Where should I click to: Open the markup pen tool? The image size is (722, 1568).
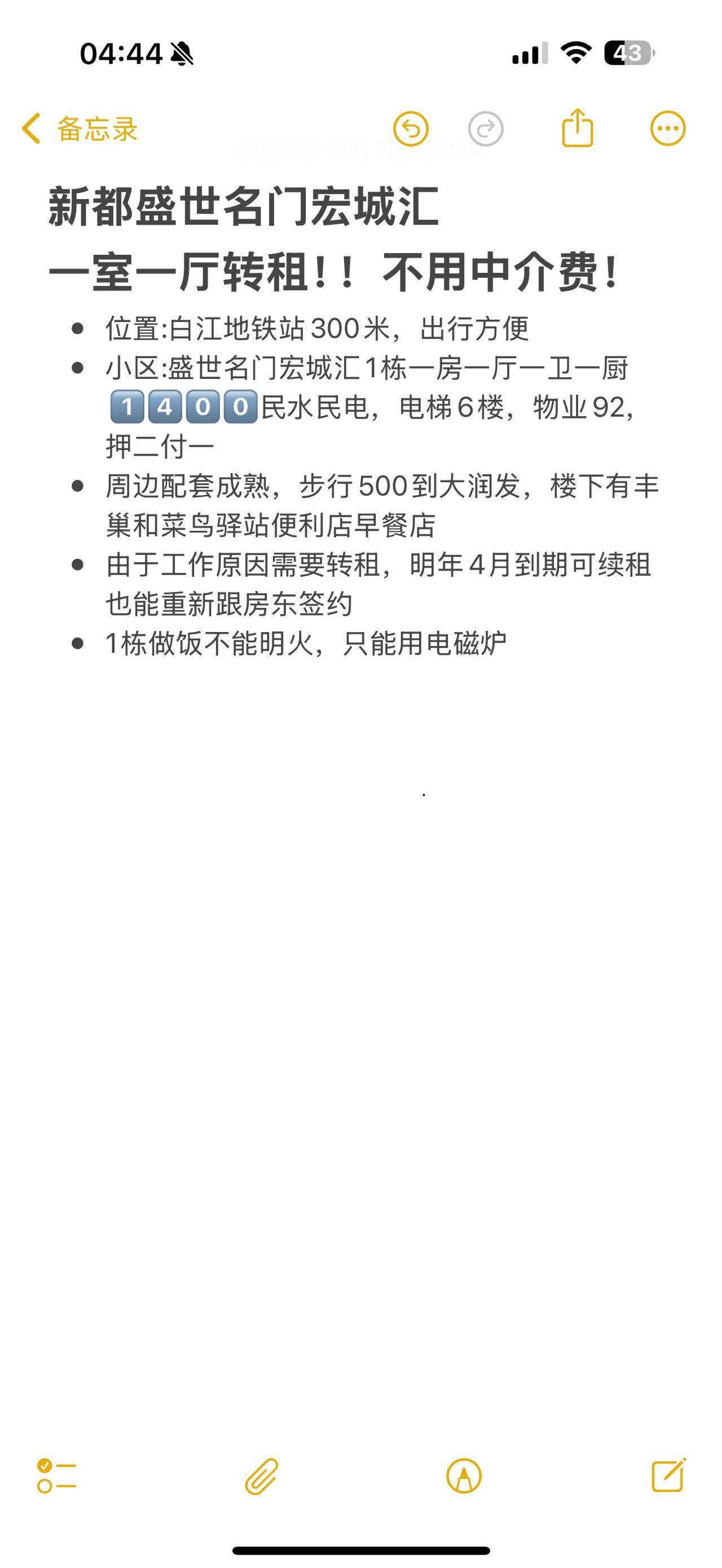click(x=464, y=1476)
